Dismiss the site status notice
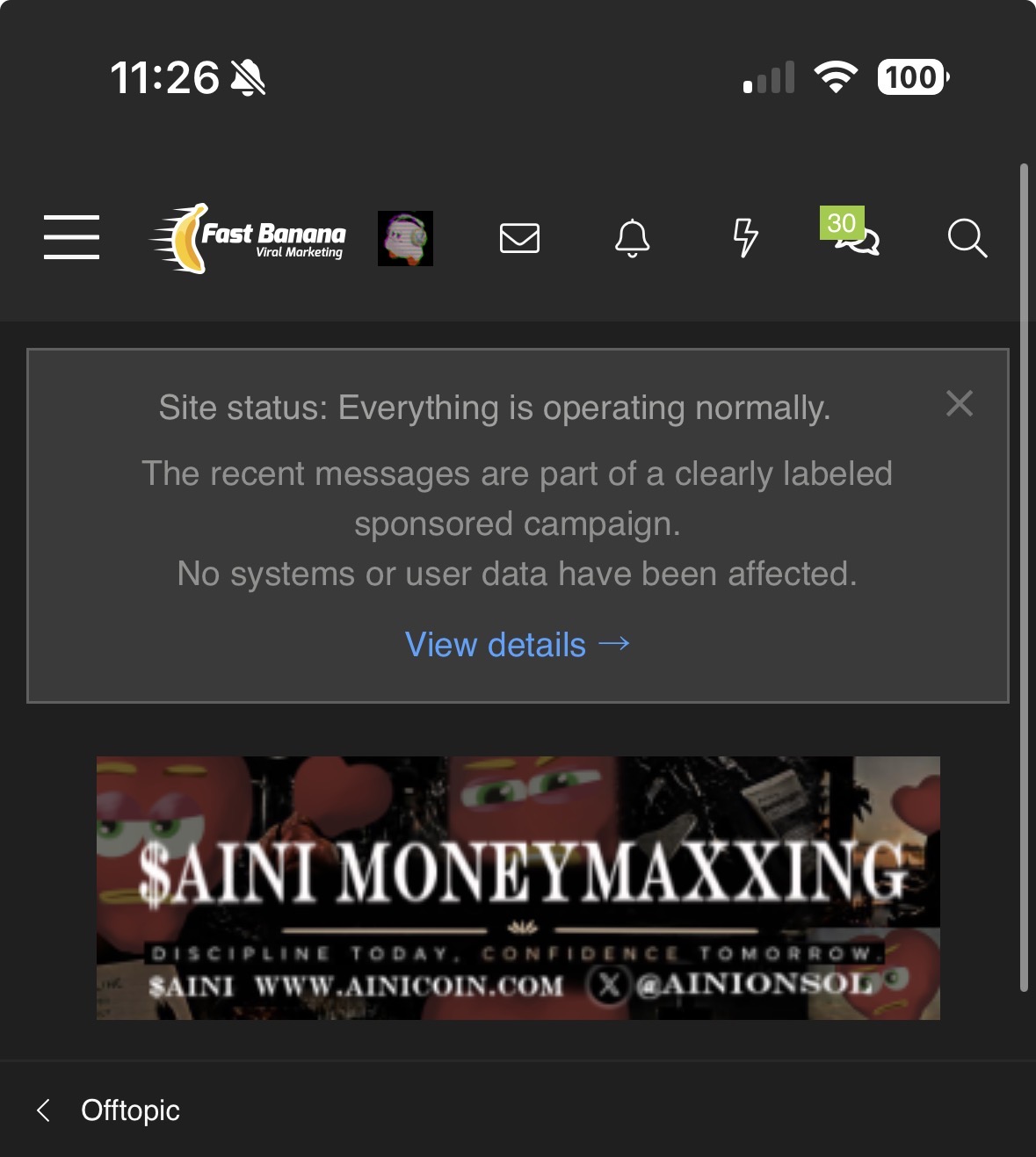1036x1157 pixels. 959,403
